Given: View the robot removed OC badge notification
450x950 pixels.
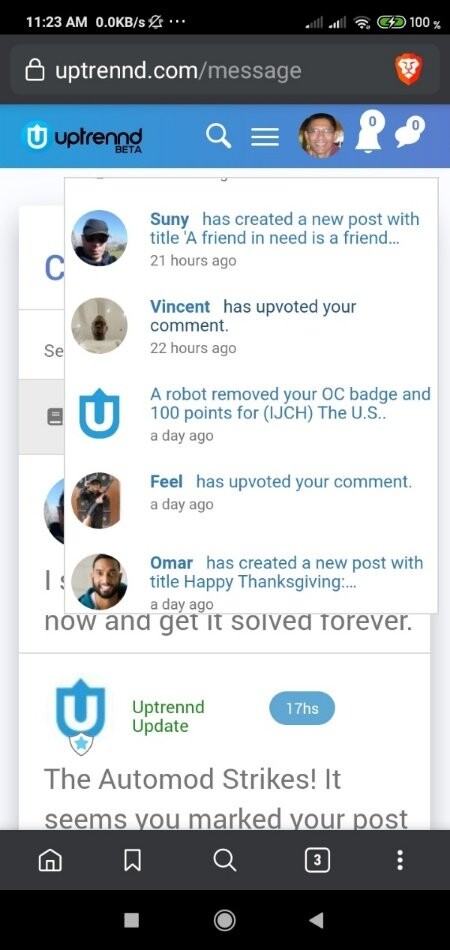Looking at the screenshot, I should pos(251,414).
